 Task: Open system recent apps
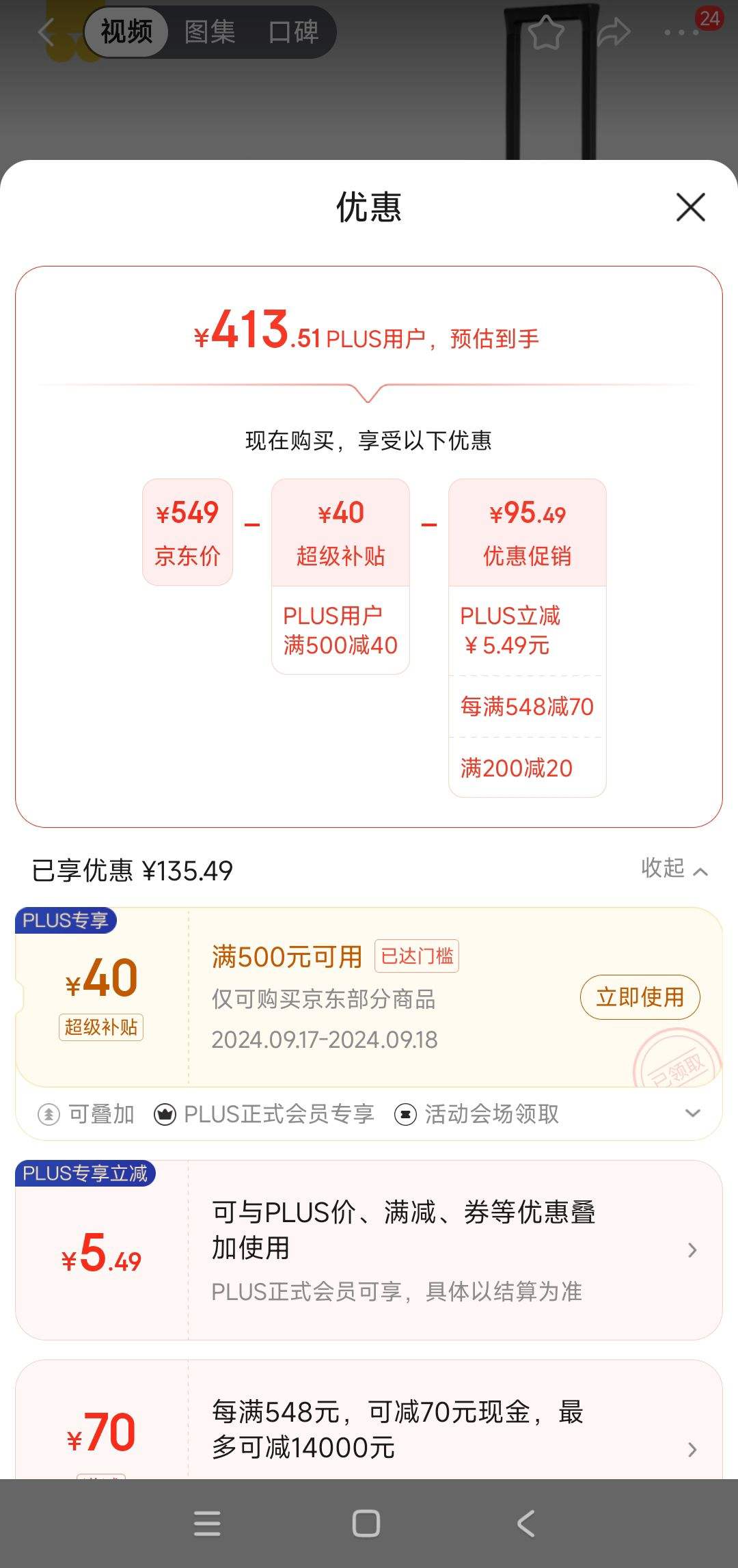pyautogui.click(x=207, y=1523)
